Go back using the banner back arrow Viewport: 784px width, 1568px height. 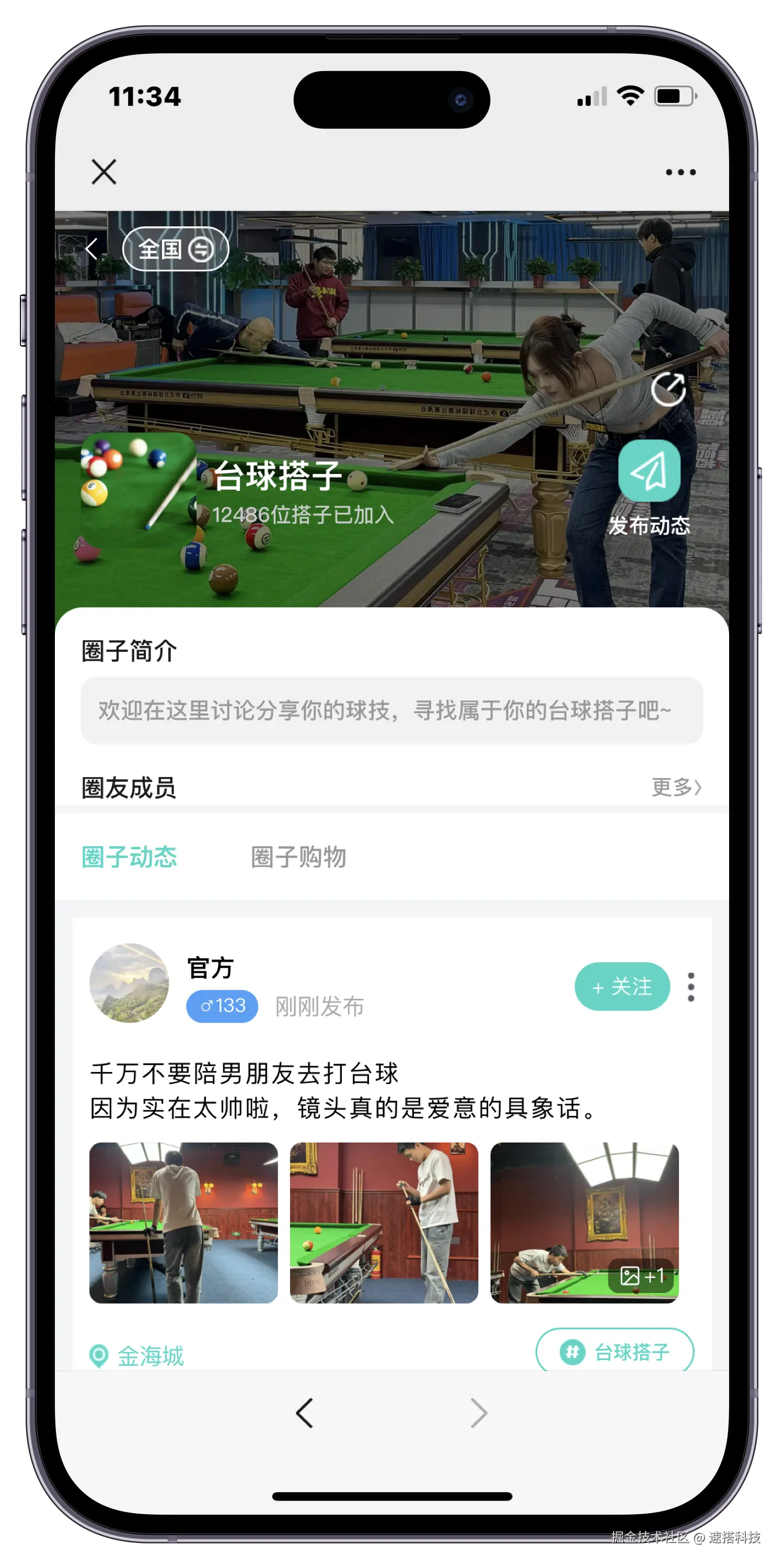(92, 249)
